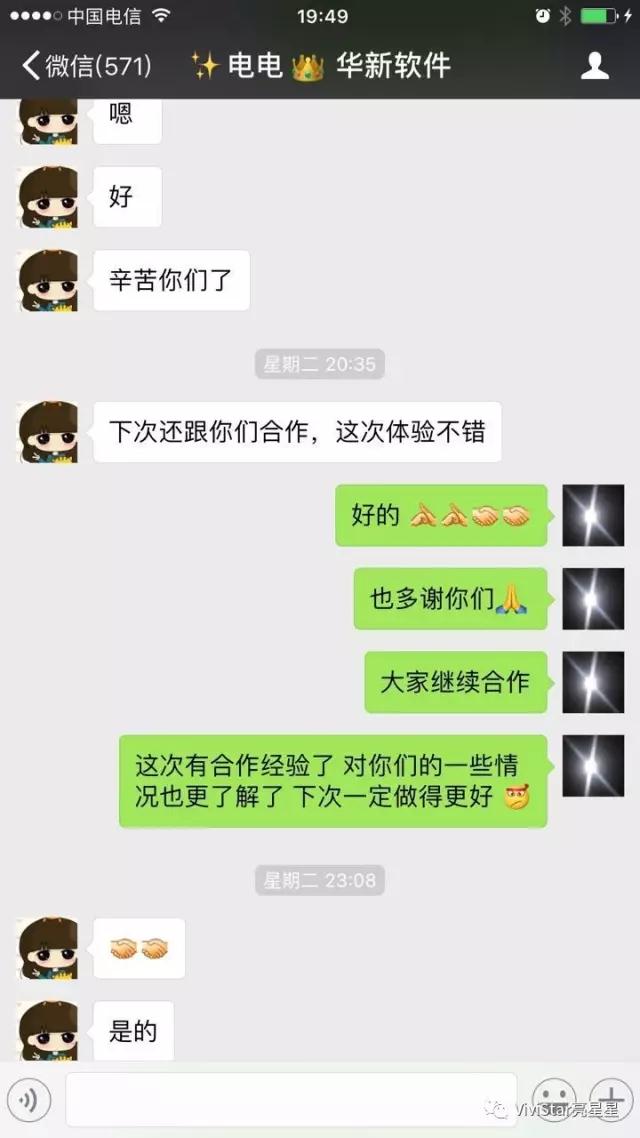The width and height of the screenshot is (640, 1138).
Task: Tap the avatar beside 辛苦你们了
Action: [x=48, y=280]
